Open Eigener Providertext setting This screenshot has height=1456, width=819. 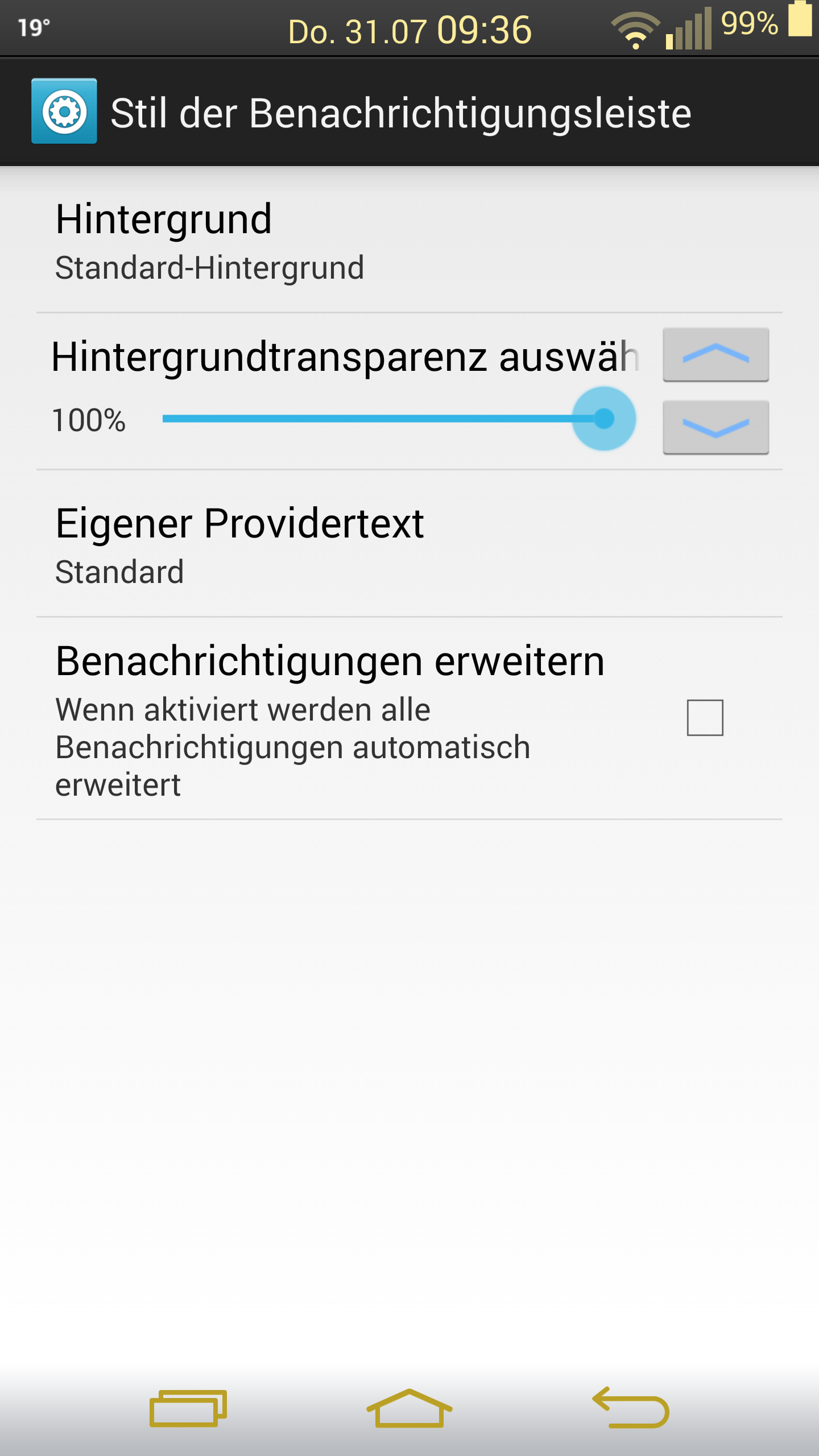coord(409,544)
